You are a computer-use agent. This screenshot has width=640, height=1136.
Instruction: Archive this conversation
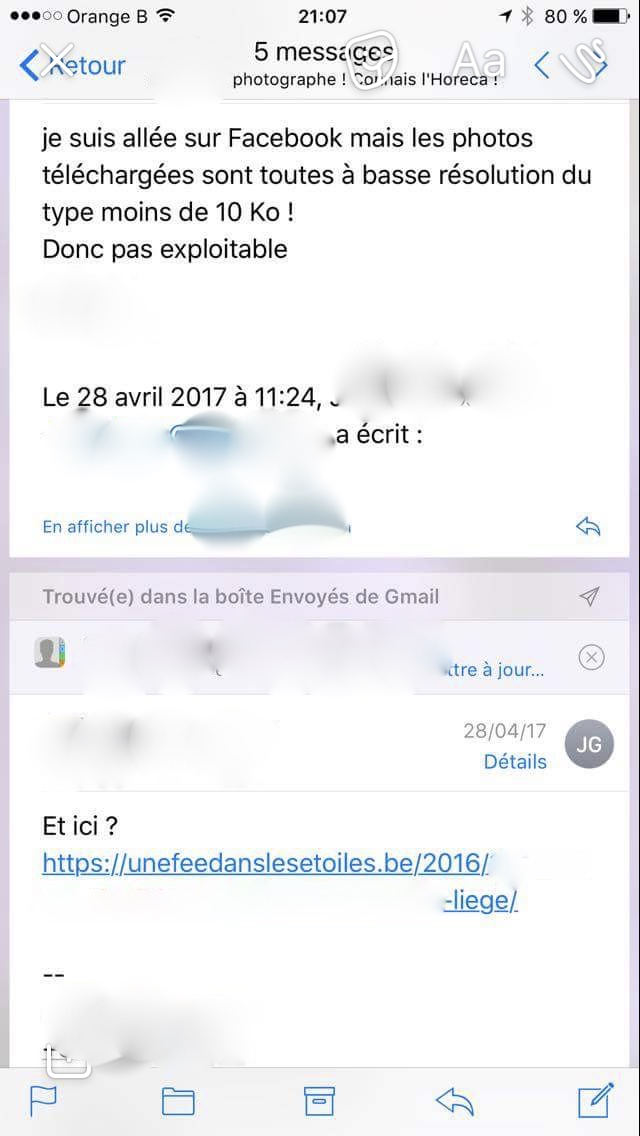point(319,1101)
